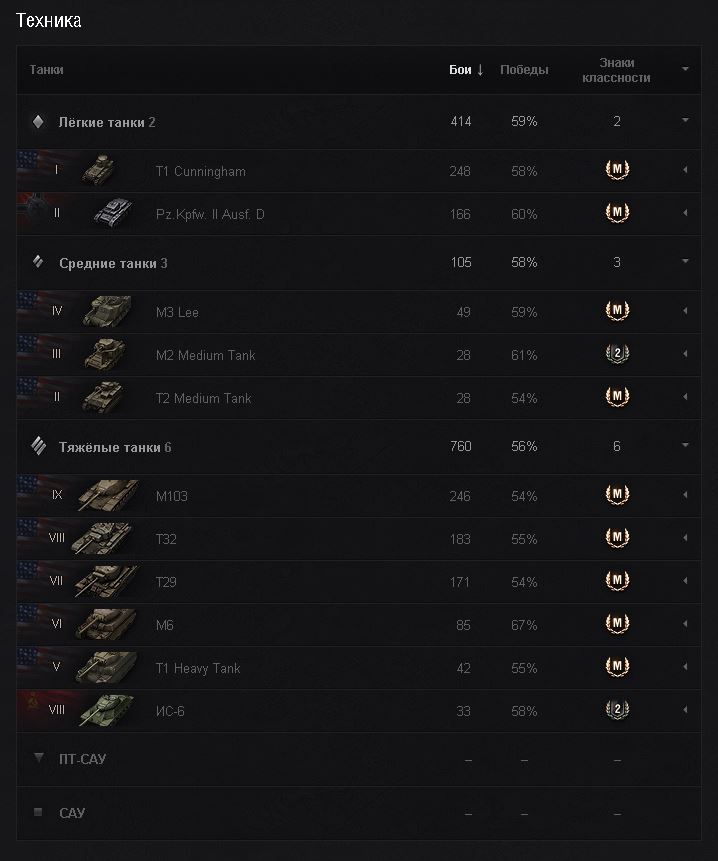Screen dimensions: 718x861
Task: Sort by the Знаки классности column
Action: pyautogui.click(x=617, y=70)
